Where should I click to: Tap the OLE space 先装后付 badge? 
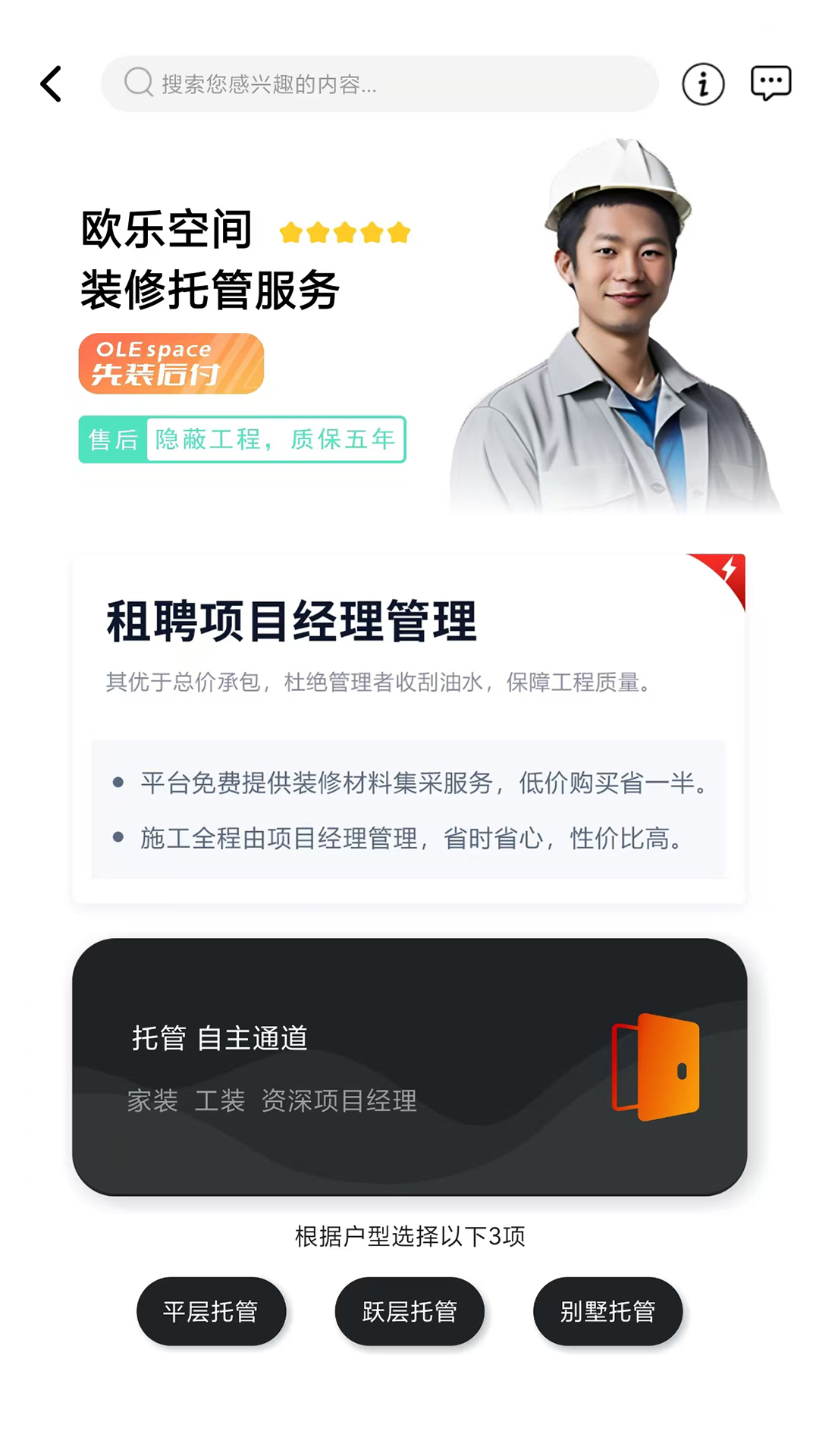[170, 364]
